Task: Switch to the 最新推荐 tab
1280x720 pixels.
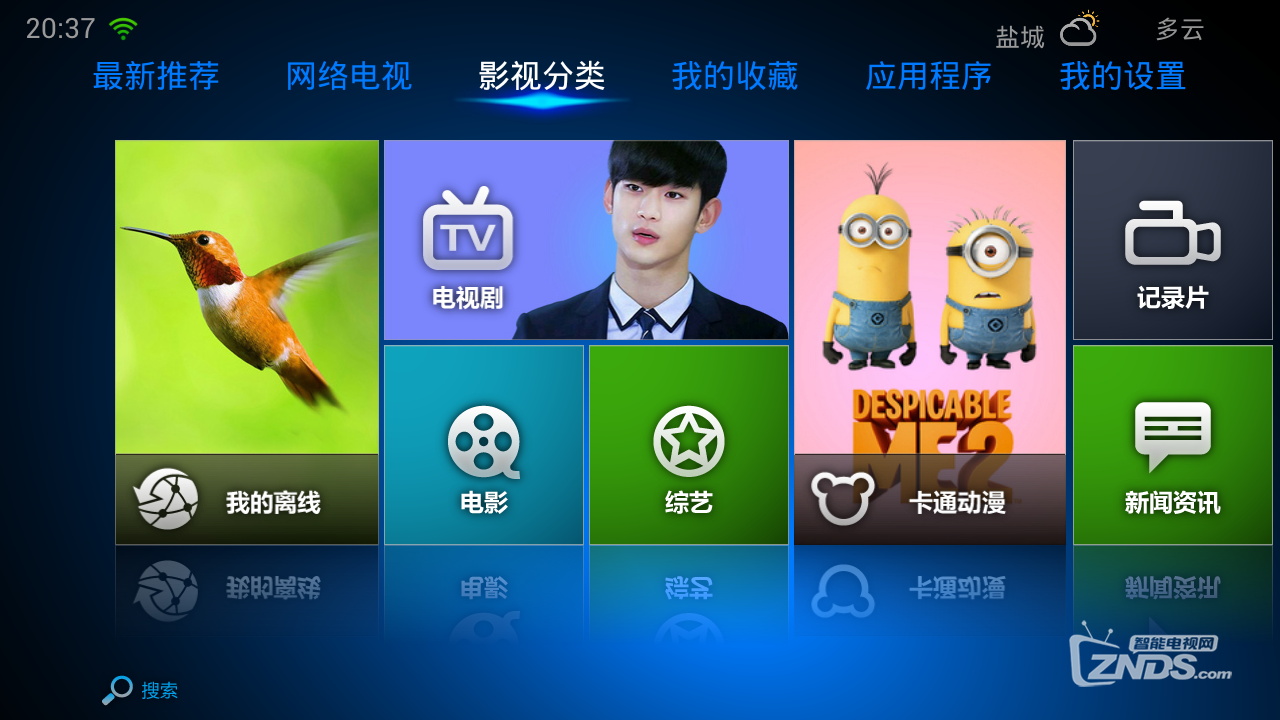Action: coord(156,76)
